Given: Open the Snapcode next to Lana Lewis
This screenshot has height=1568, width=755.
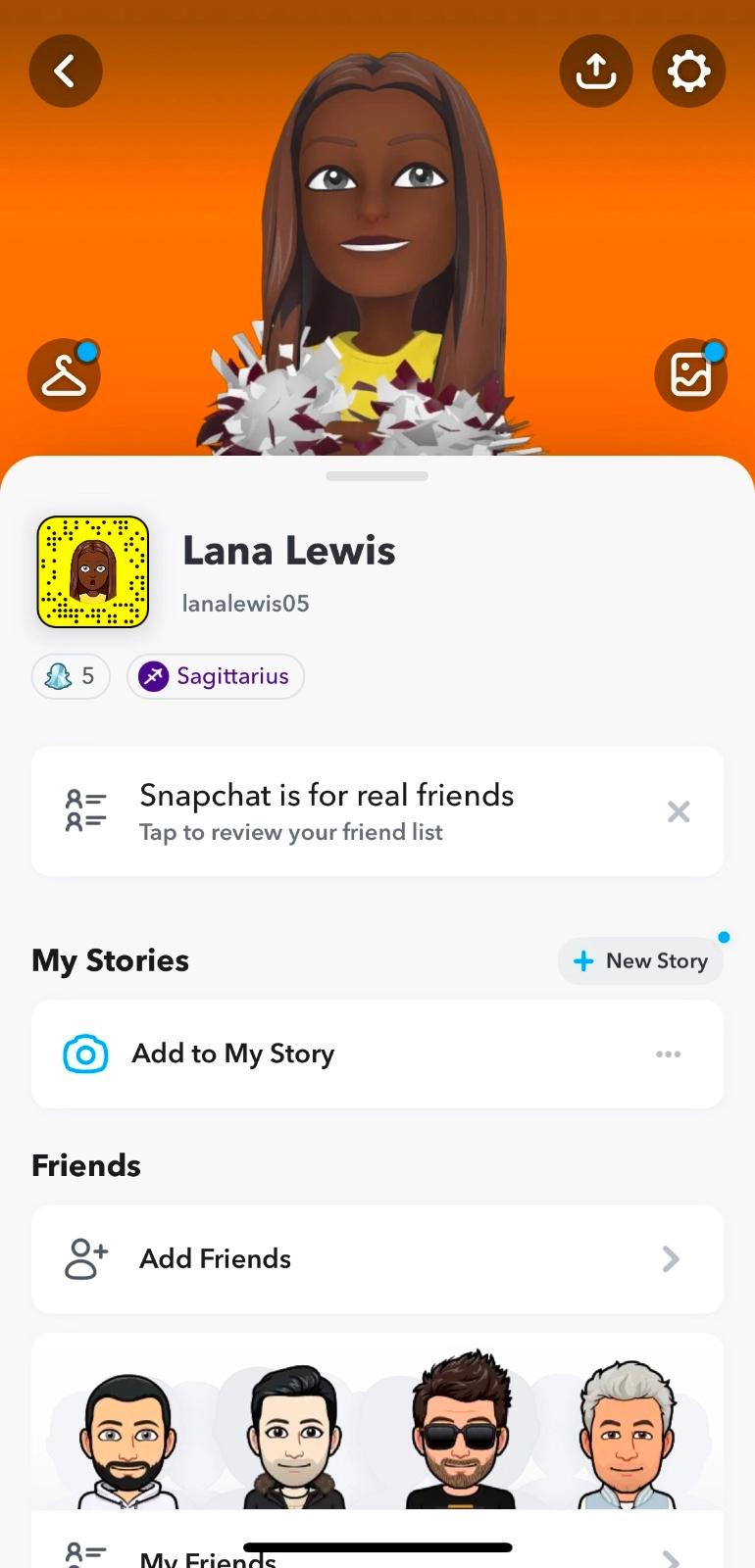Looking at the screenshot, I should pyautogui.click(x=93, y=572).
